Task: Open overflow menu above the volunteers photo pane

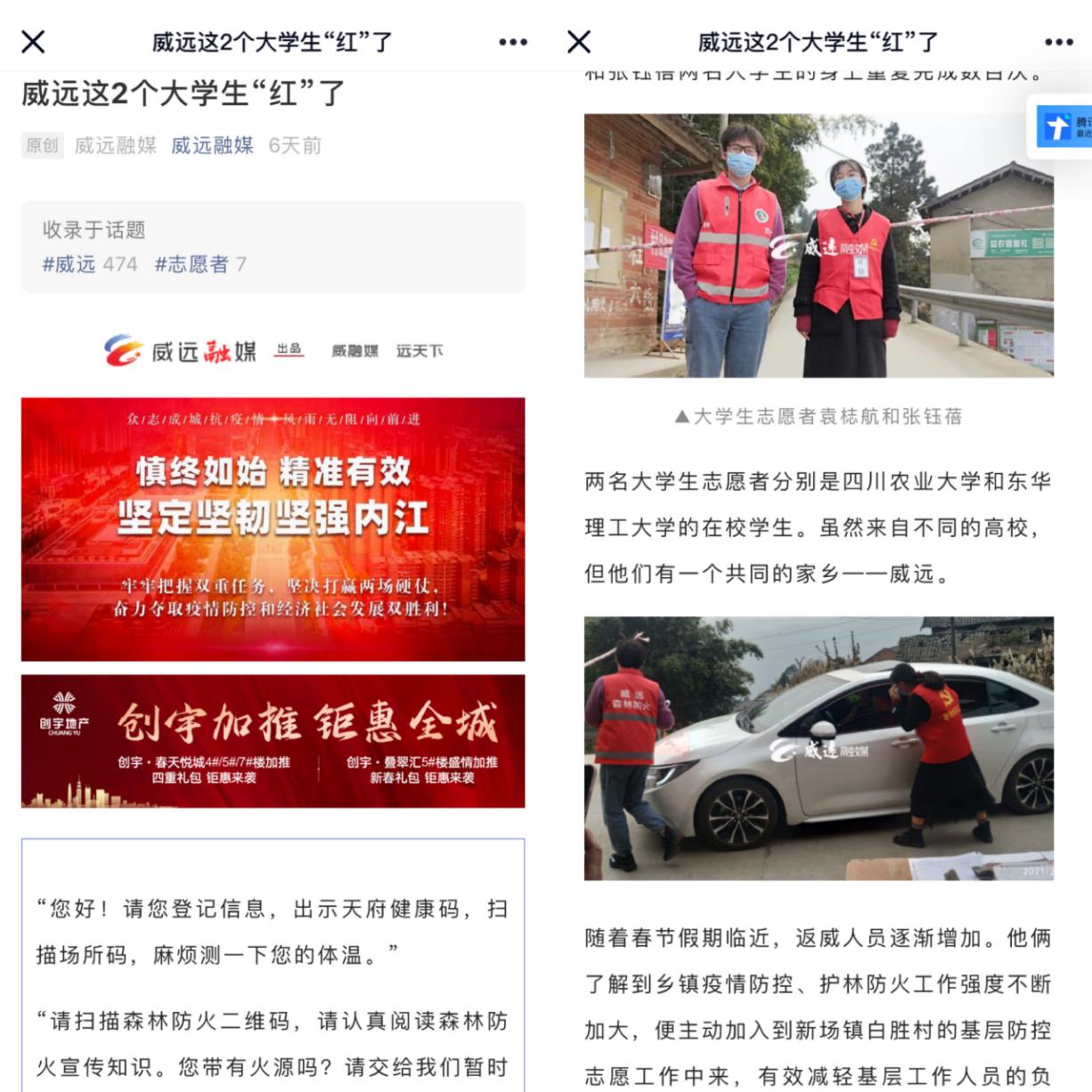Action: pos(1058,42)
